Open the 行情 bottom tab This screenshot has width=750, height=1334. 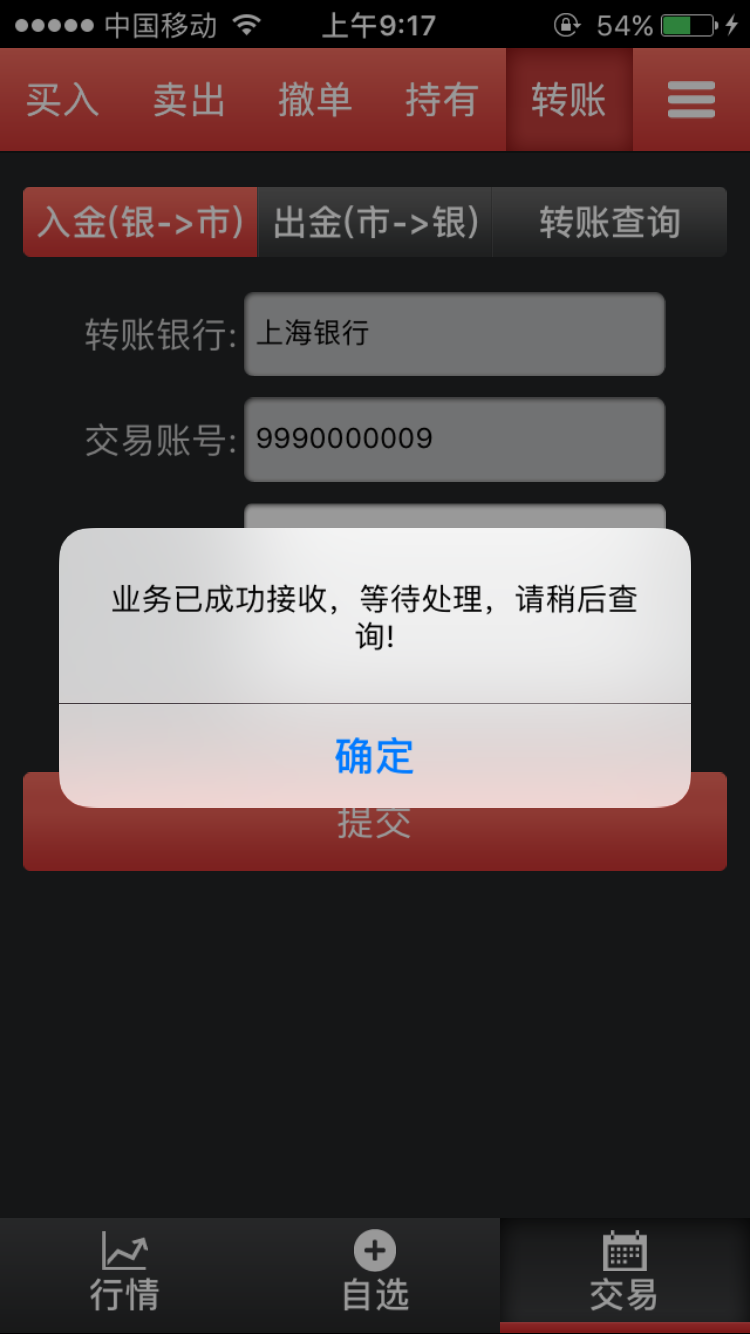pyautogui.click(x=125, y=1273)
